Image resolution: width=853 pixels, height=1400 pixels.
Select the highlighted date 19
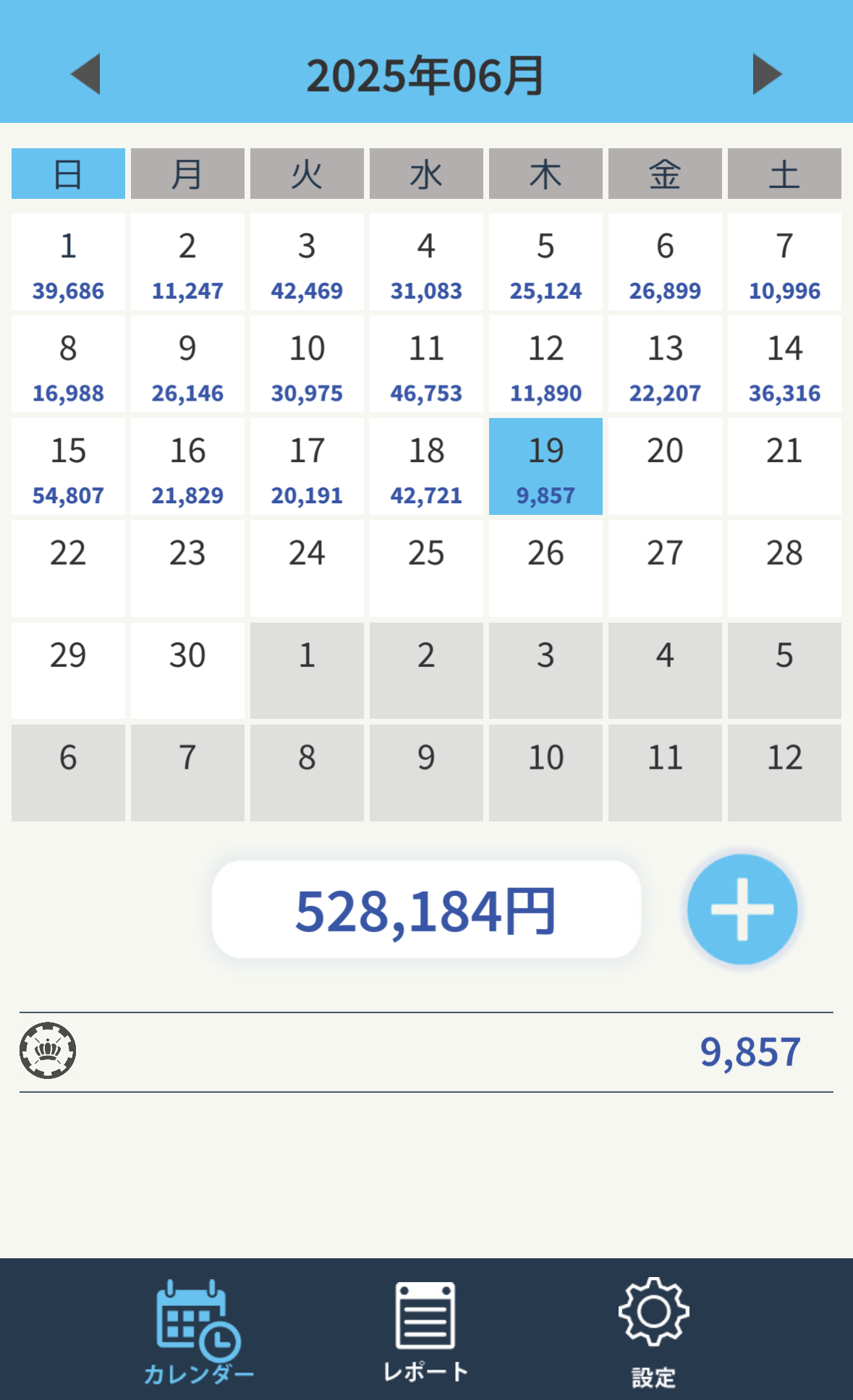[546, 467]
